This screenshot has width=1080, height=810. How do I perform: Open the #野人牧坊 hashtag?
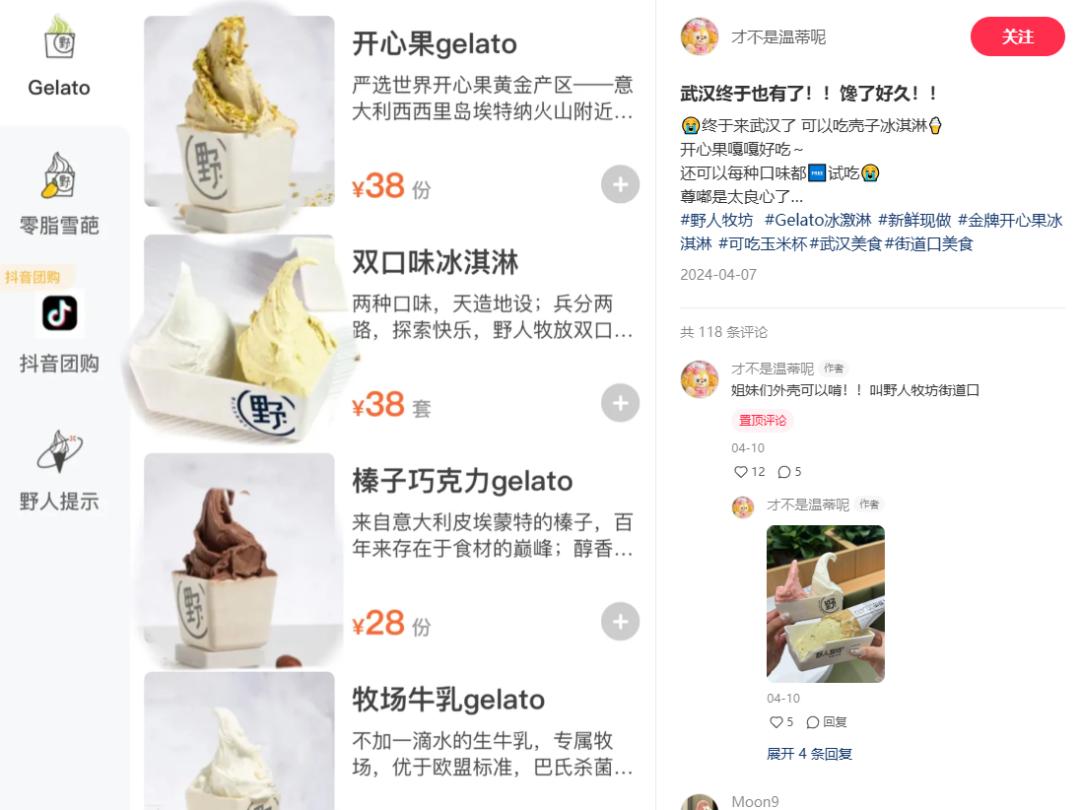717,220
